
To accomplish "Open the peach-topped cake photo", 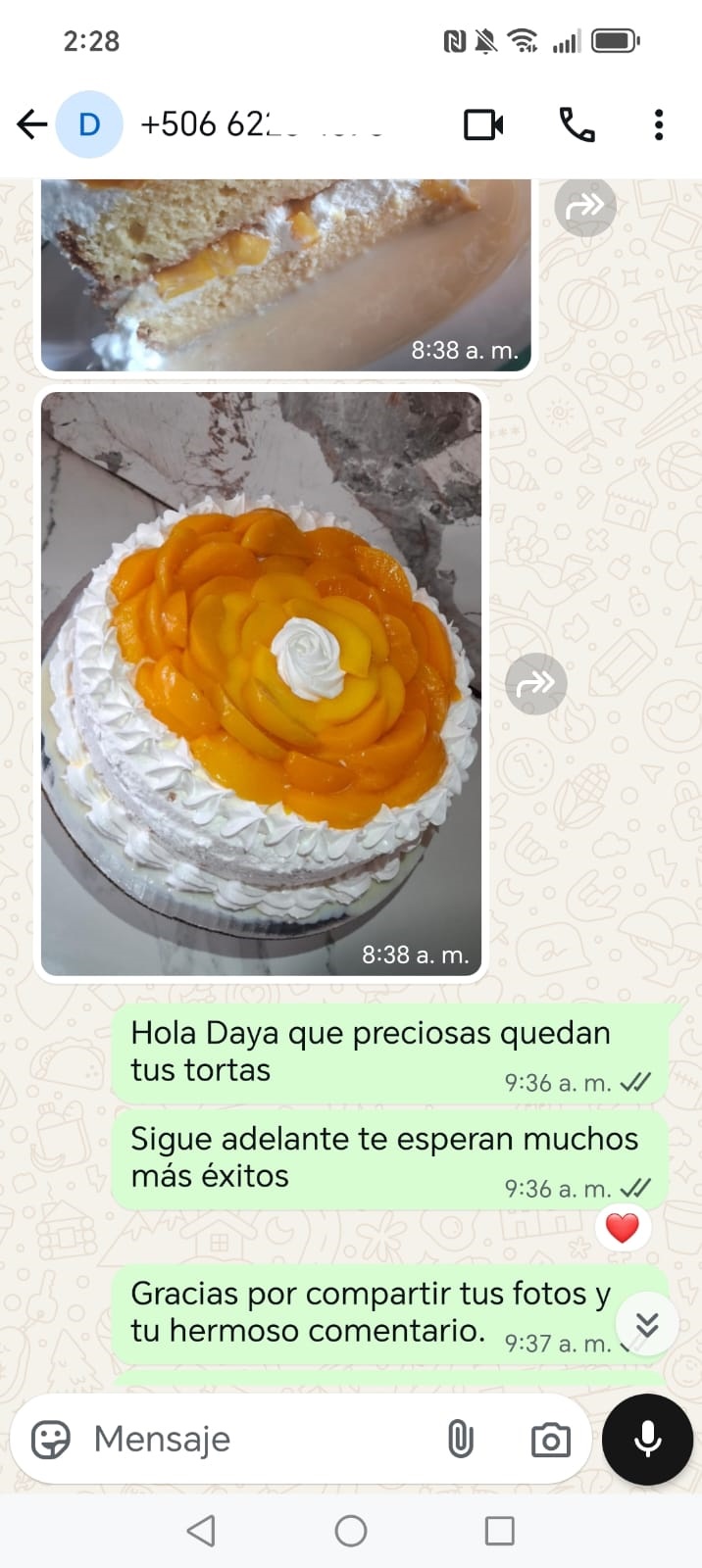I will [261, 683].
